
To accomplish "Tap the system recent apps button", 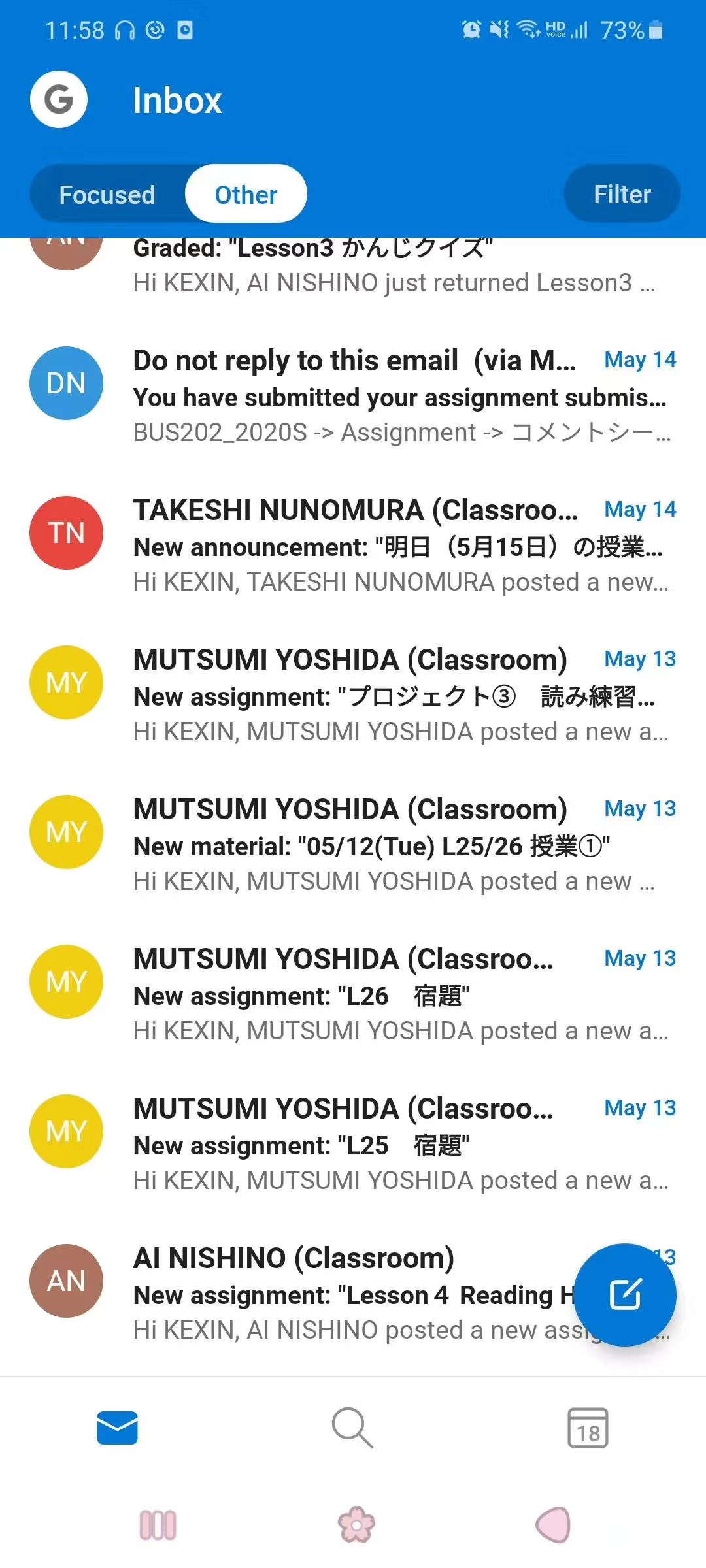I will coord(158,1526).
